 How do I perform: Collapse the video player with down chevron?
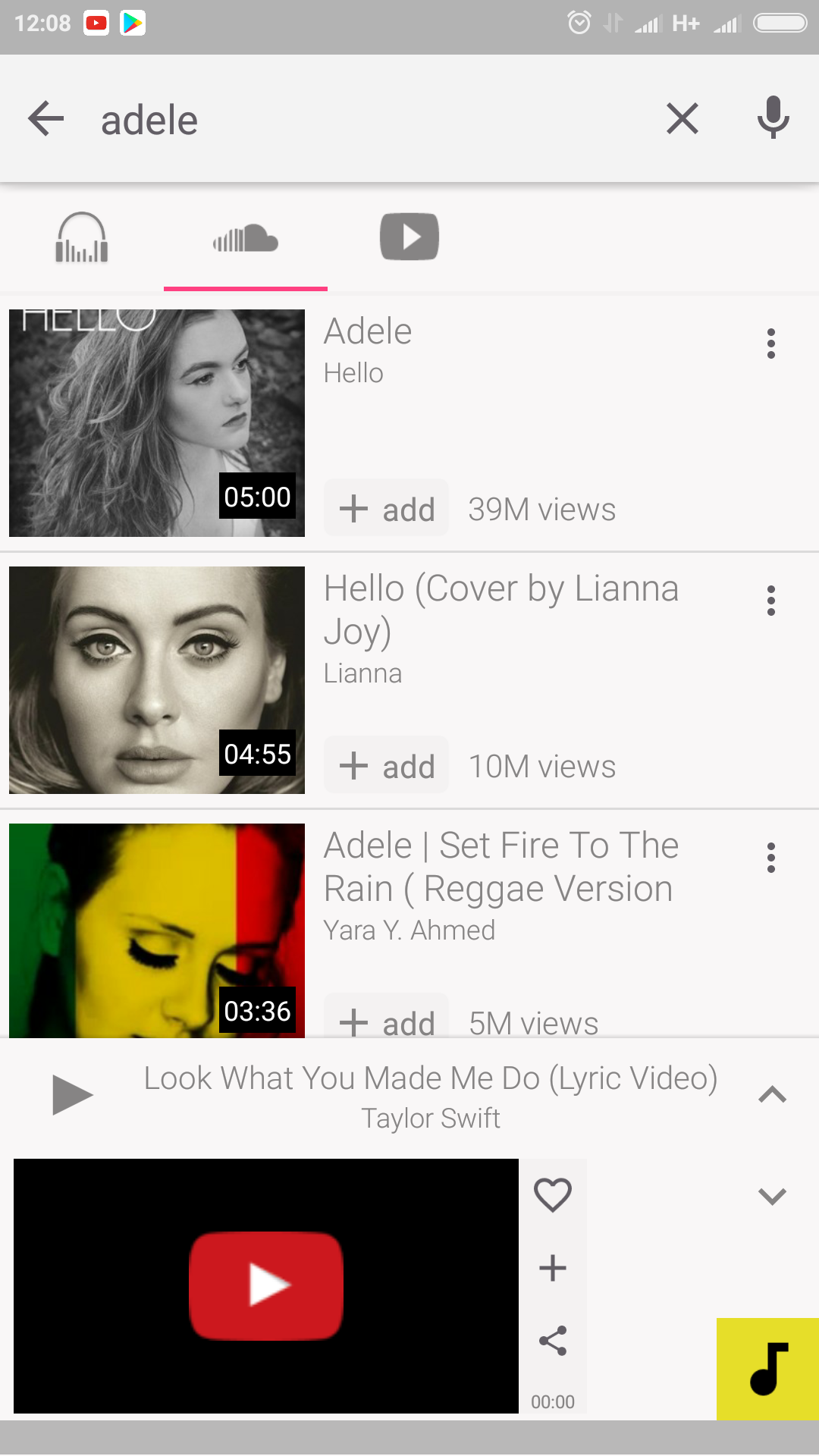coord(772,1197)
